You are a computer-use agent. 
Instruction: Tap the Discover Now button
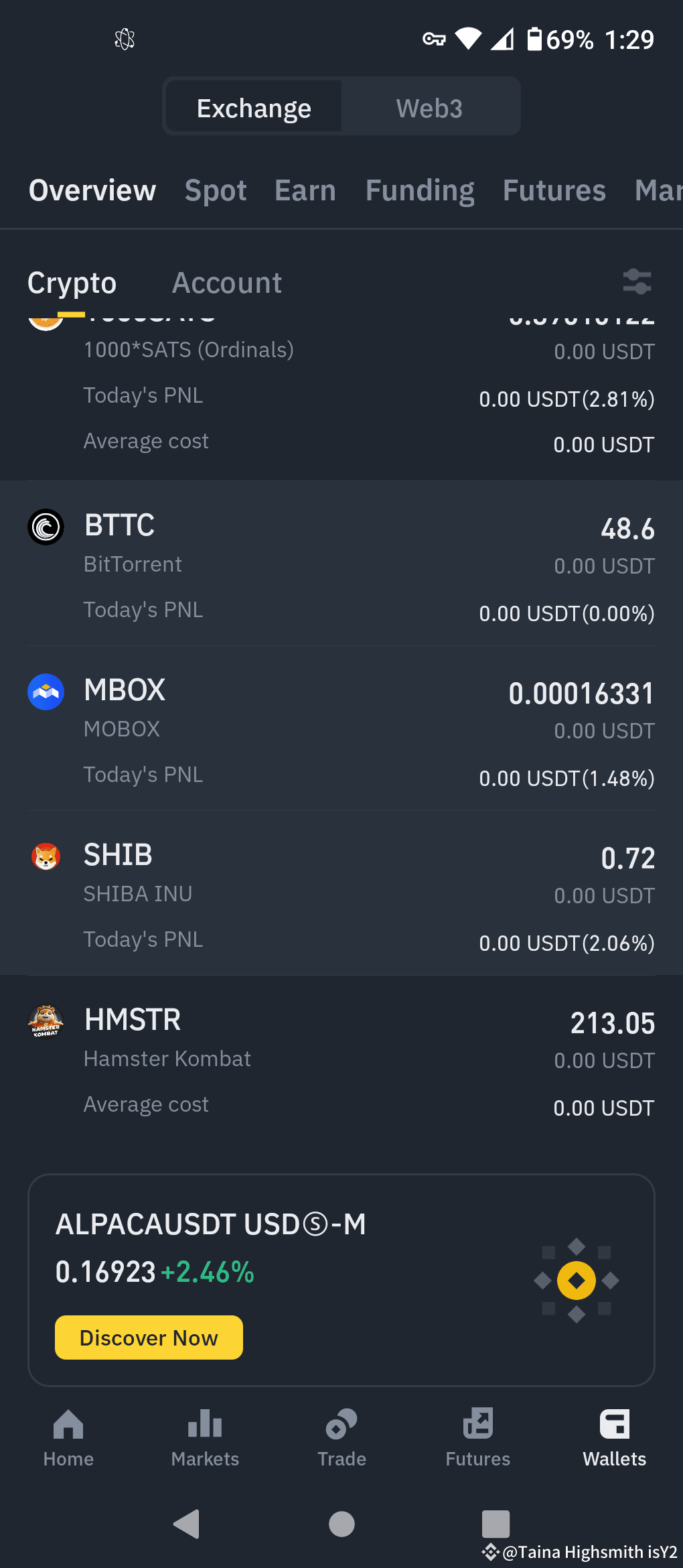(148, 1337)
